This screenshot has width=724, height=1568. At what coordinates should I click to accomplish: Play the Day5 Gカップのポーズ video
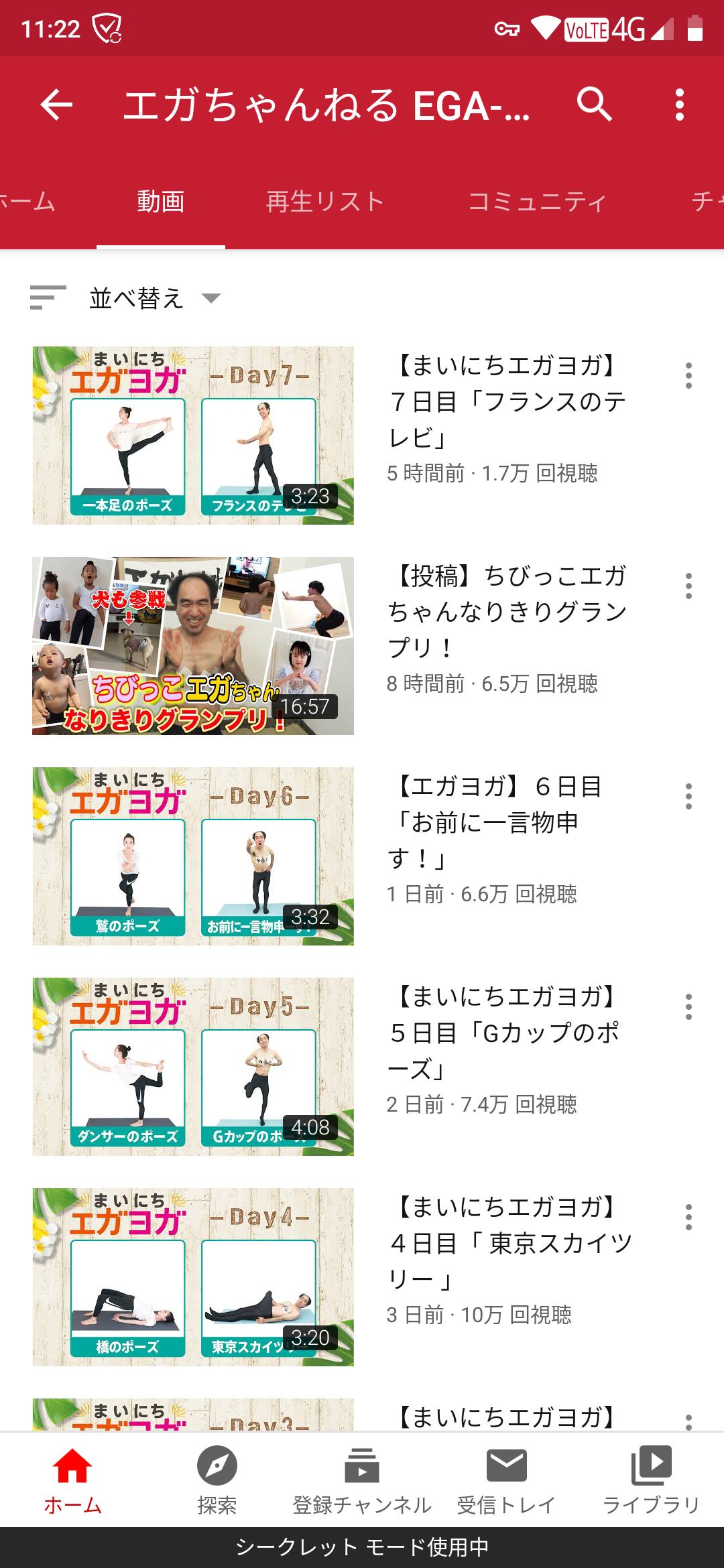click(193, 1067)
